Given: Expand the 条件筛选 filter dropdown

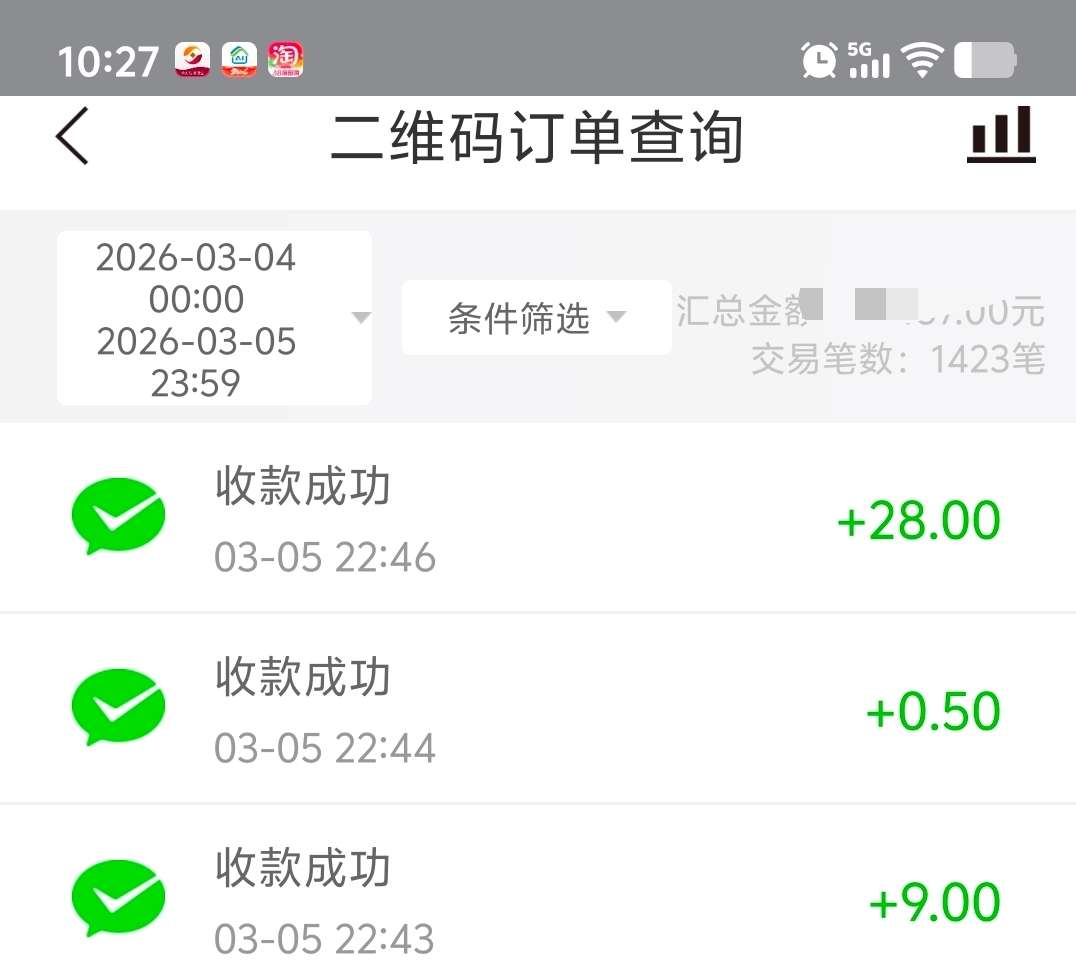Looking at the screenshot, I should tap(536, 319).
